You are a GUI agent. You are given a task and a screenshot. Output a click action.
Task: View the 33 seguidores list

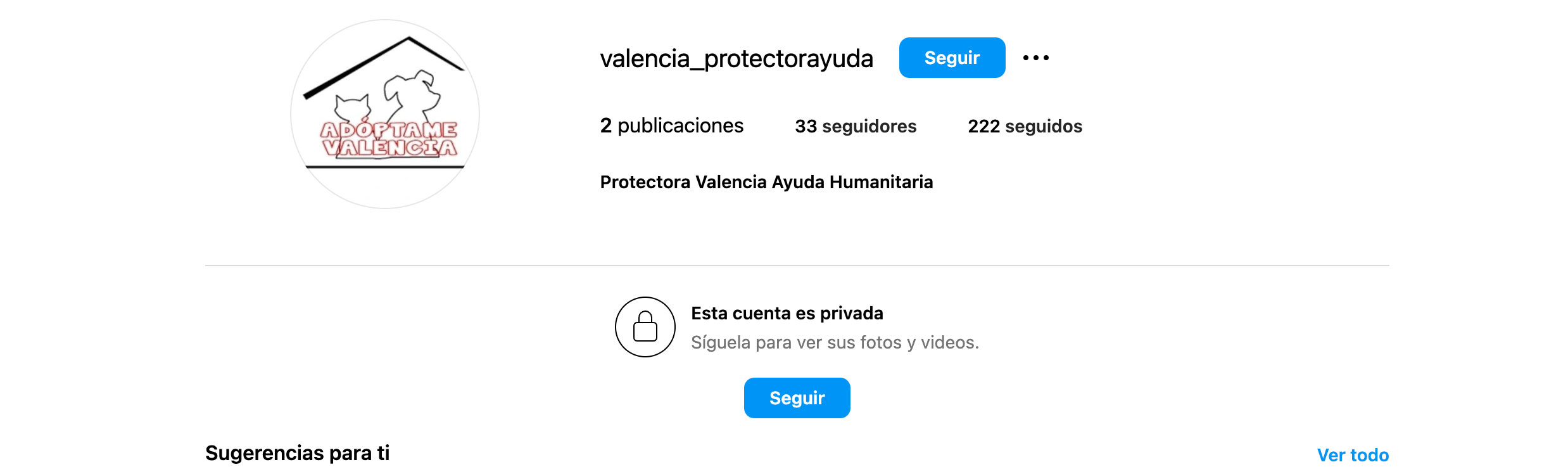(x=855, y=126)
